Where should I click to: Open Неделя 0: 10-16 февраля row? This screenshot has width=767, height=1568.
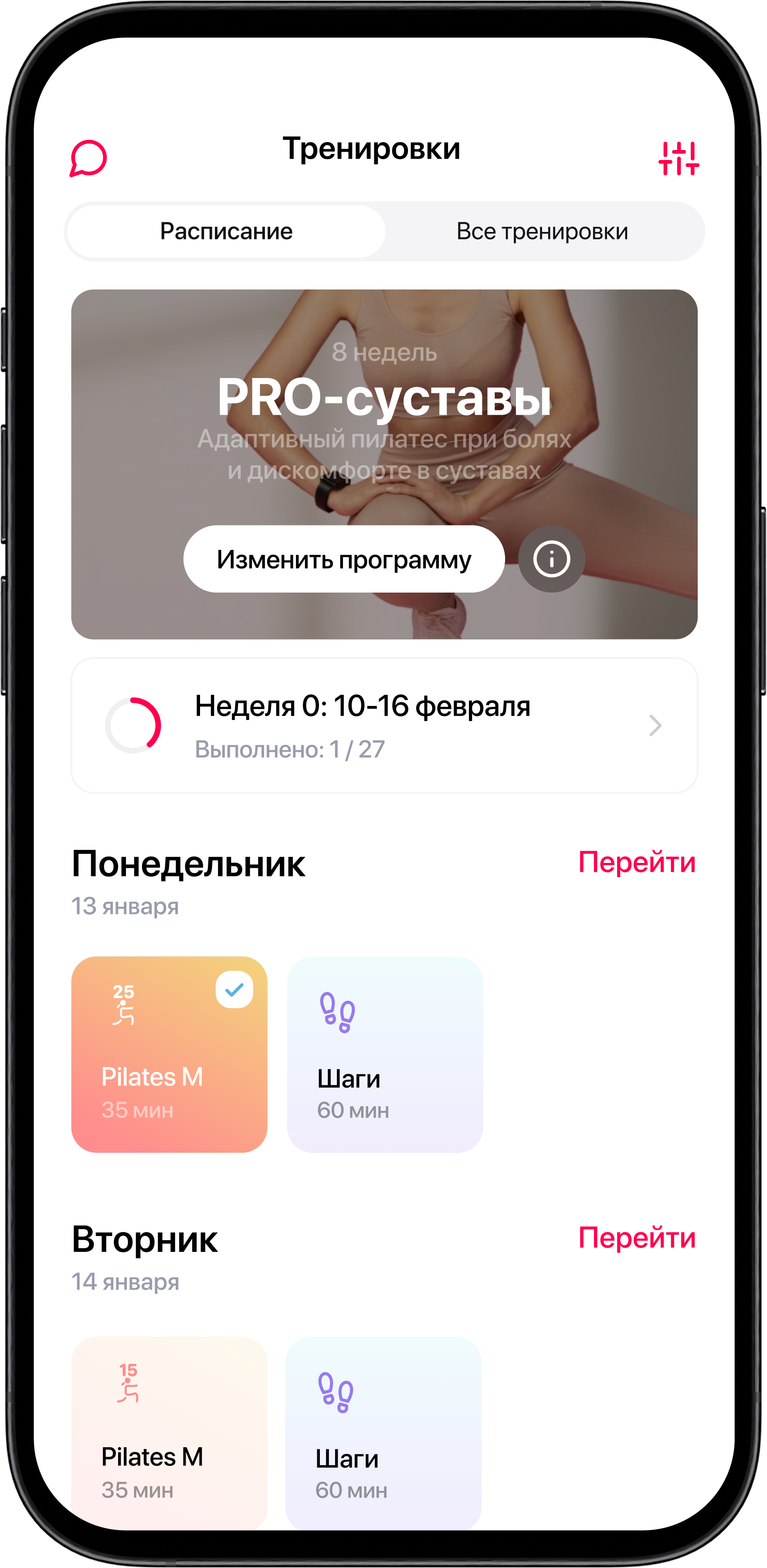pyautogui.click(x=384, y=725)
